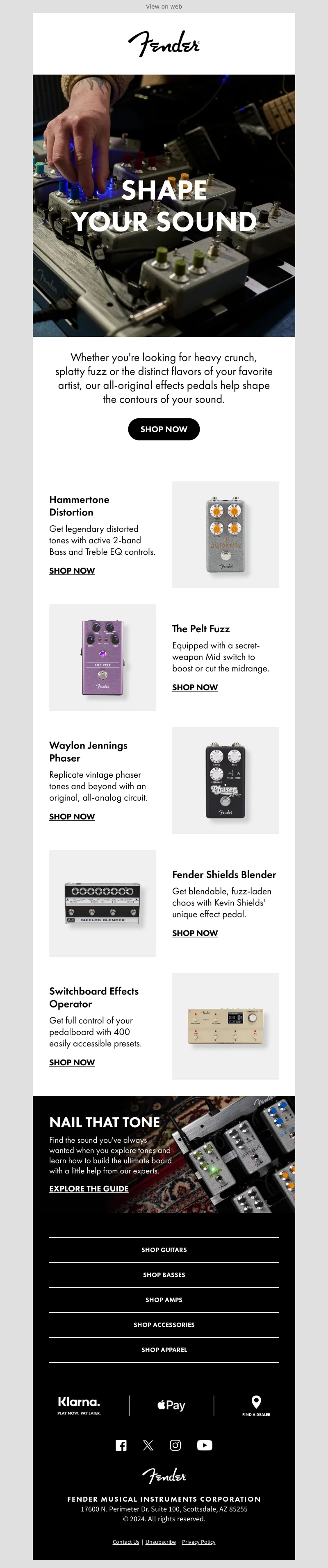The height and width of the screenshot is (1568, 328).
Task: Open Fender's YouTube channel
Action: [x=205, y=1445]
